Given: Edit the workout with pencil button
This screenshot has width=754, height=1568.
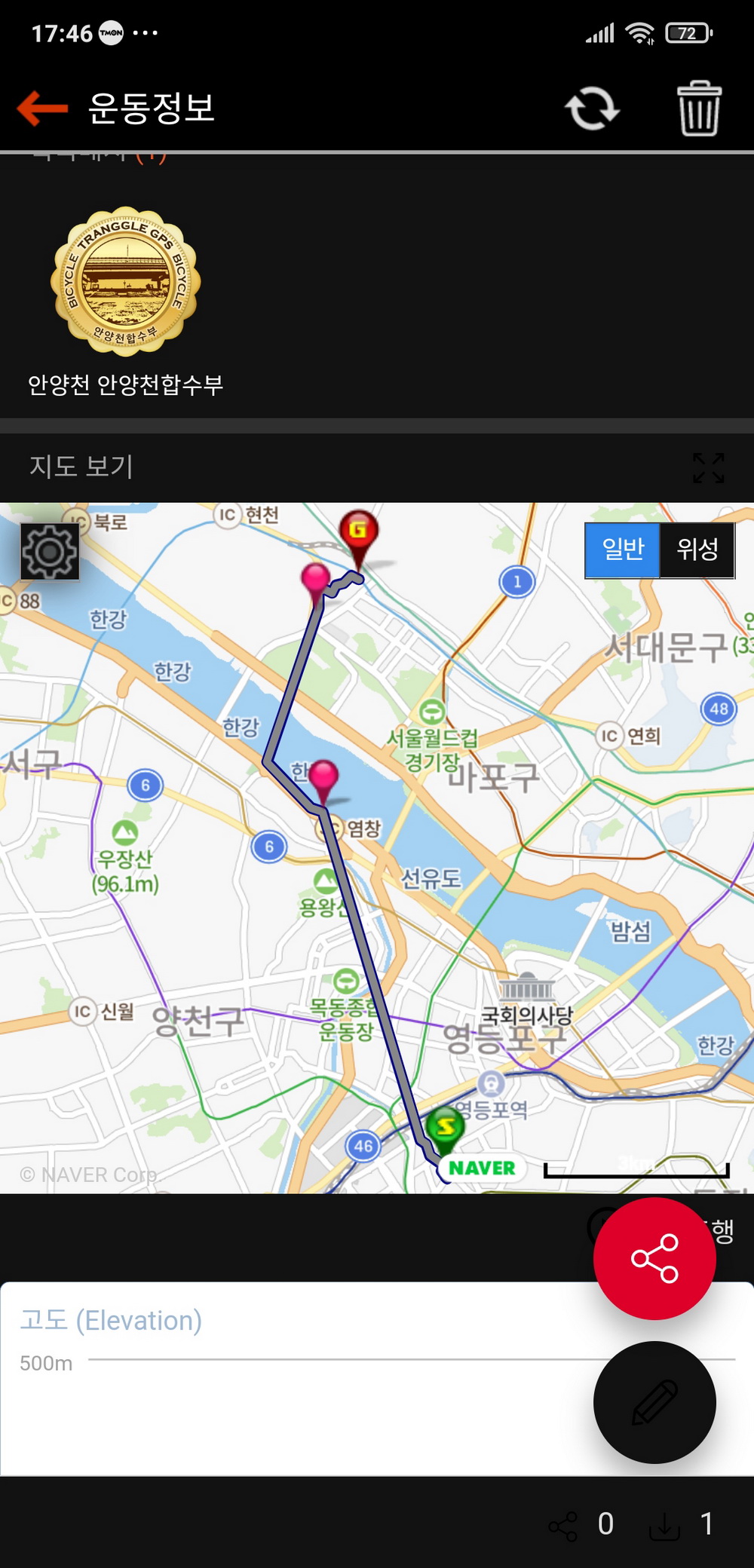Looking at the screenshot, I should pyautogui.click(x=654, y=1402).
